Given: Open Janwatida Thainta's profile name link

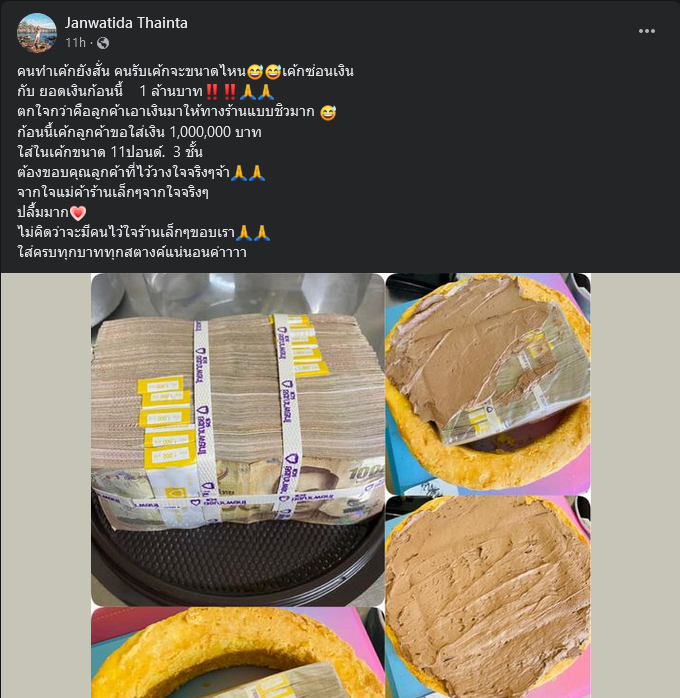Looking at the screenshot, I should click(x=126, y=22).
